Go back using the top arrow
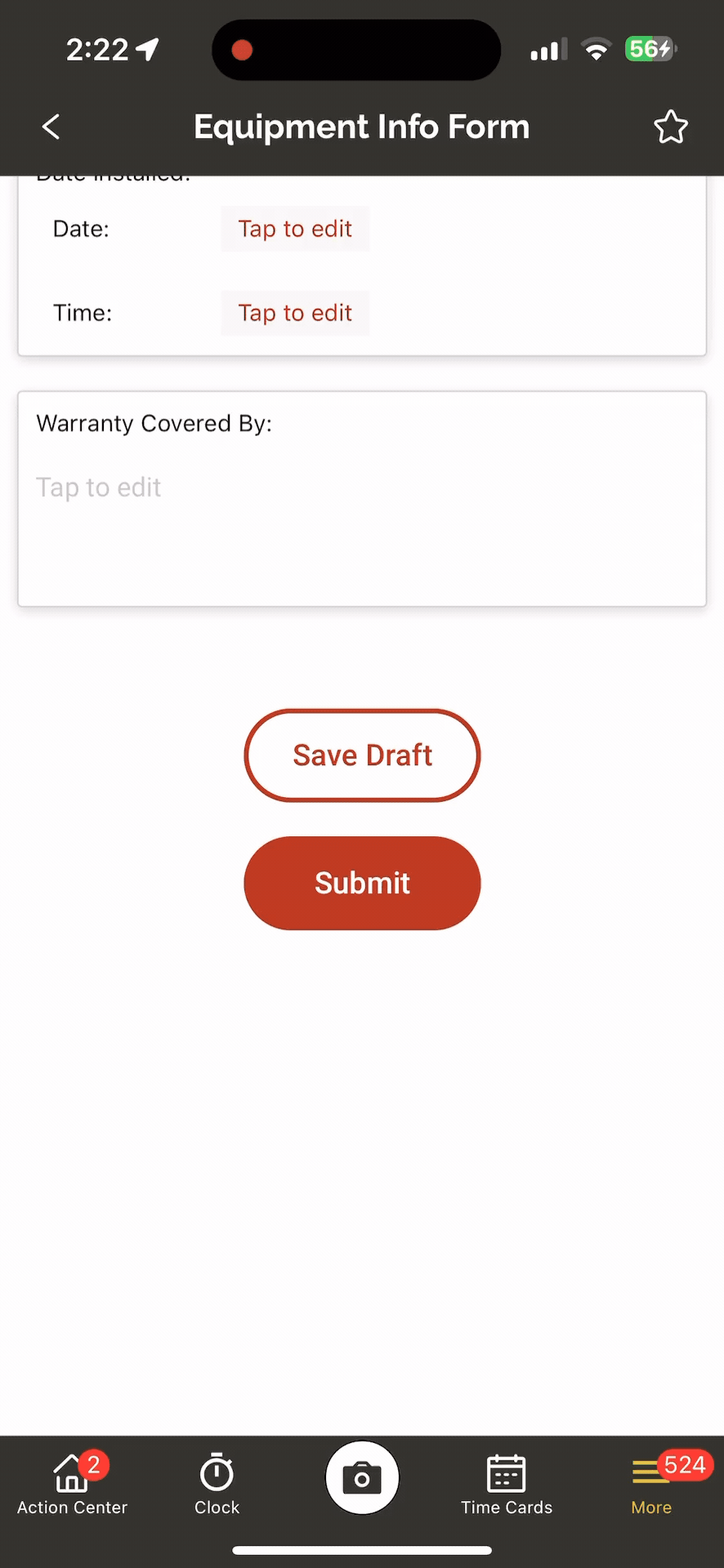 coord(51,127)
